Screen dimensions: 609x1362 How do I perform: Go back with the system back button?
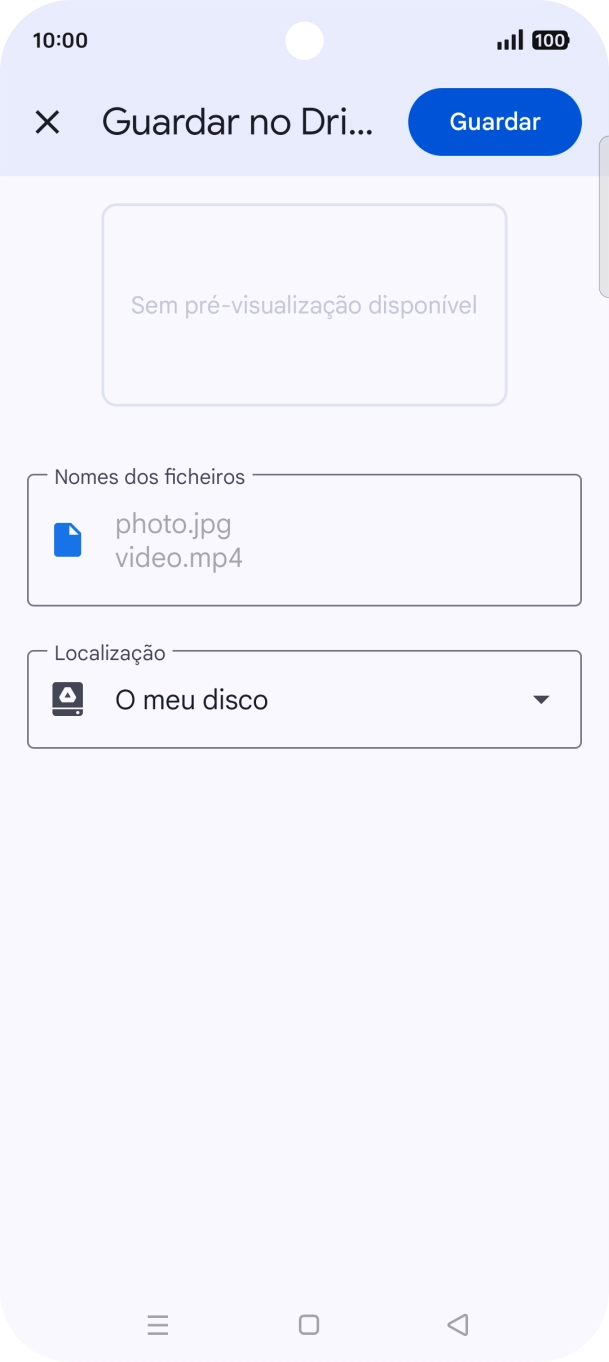pyautogui.click(x=458, y=1325)
